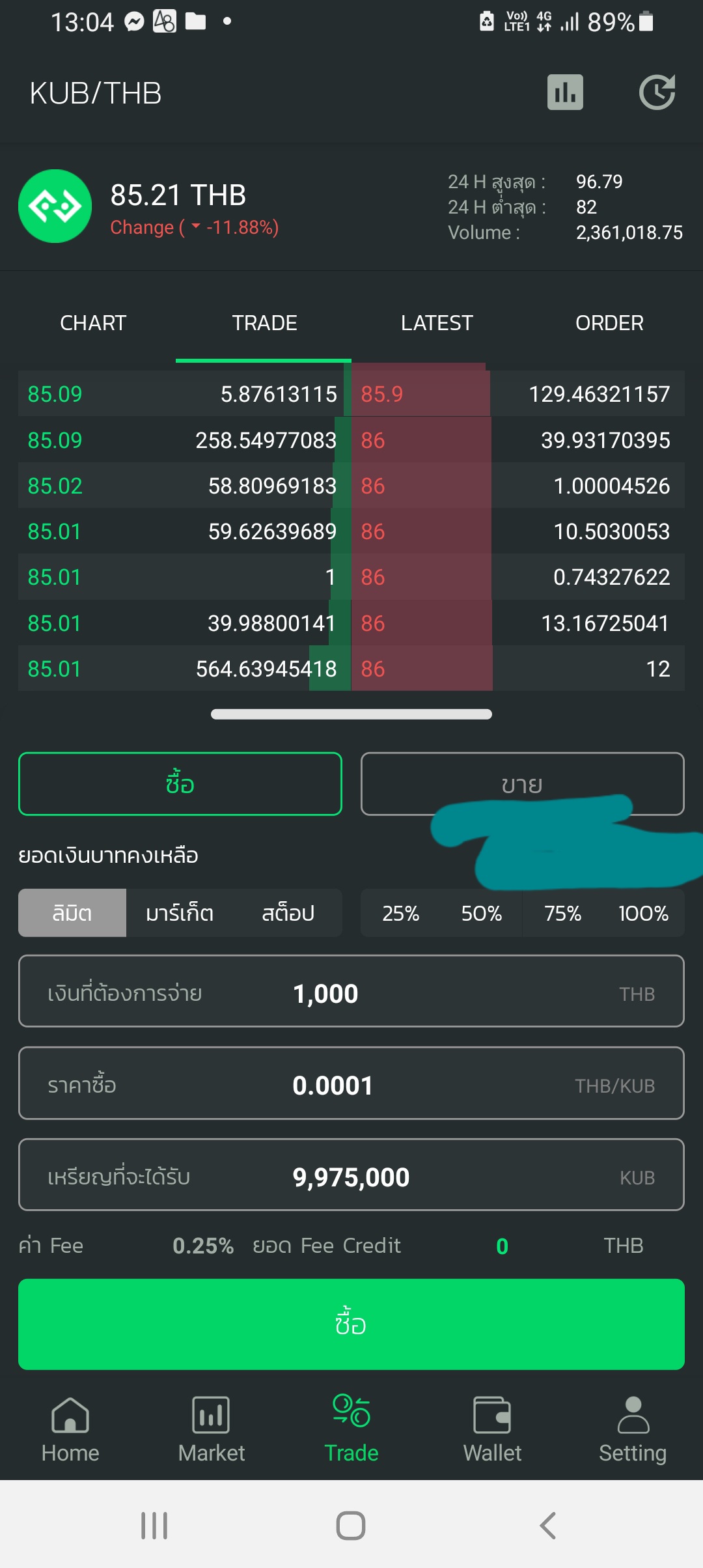Select the ลิมิต order type
The height and width of the screenshot is (1568, 703).
click(72, 913)
